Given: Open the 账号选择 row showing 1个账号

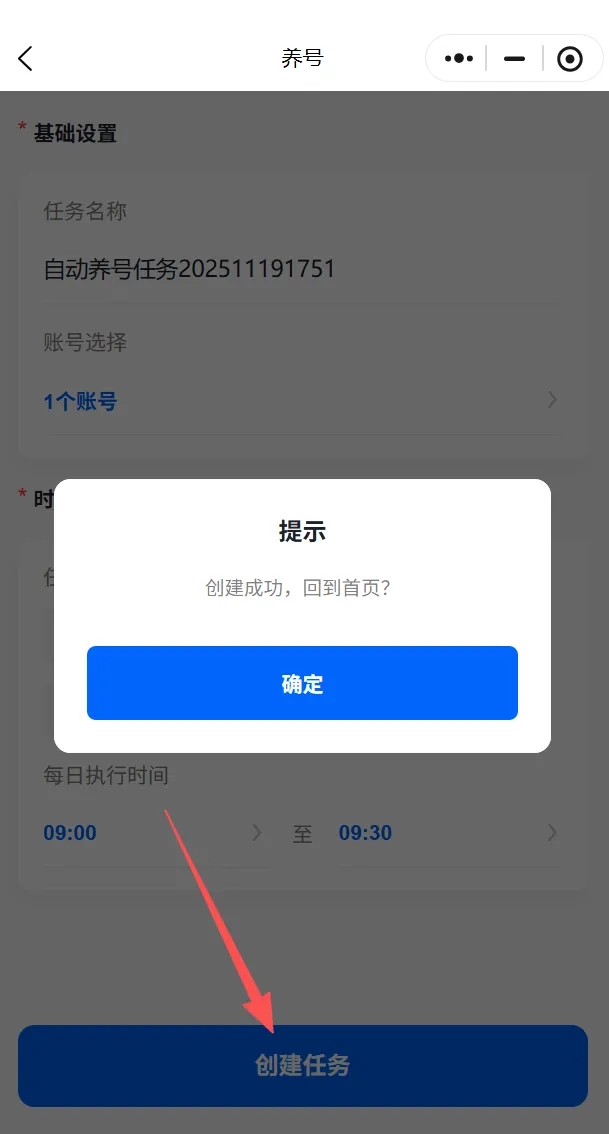Looking at the screenshot, I should pos(300,402).
